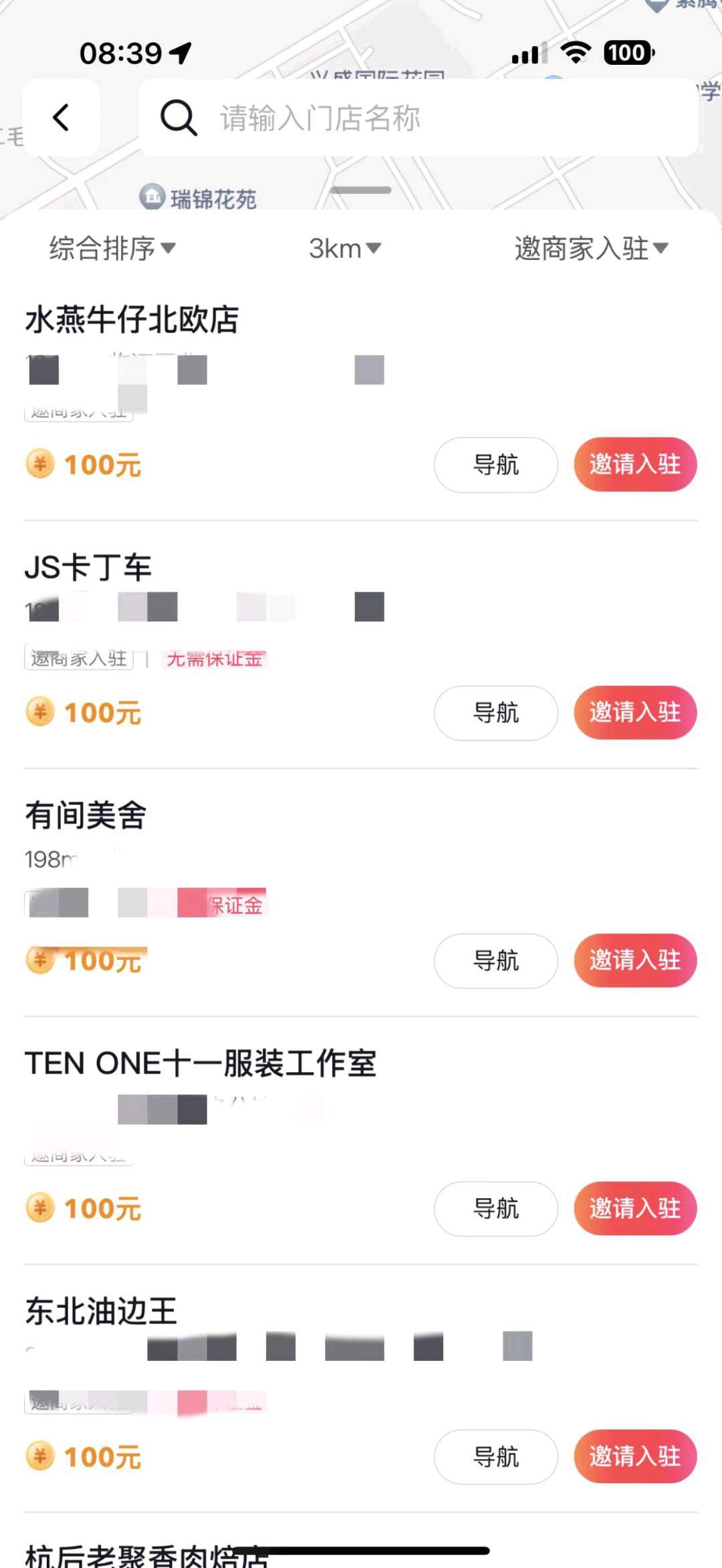Expand the 邀商家入驻 filter dropdown
Image resolution: width=722 pixels, height=1568 pixels.
coord(591,249)
